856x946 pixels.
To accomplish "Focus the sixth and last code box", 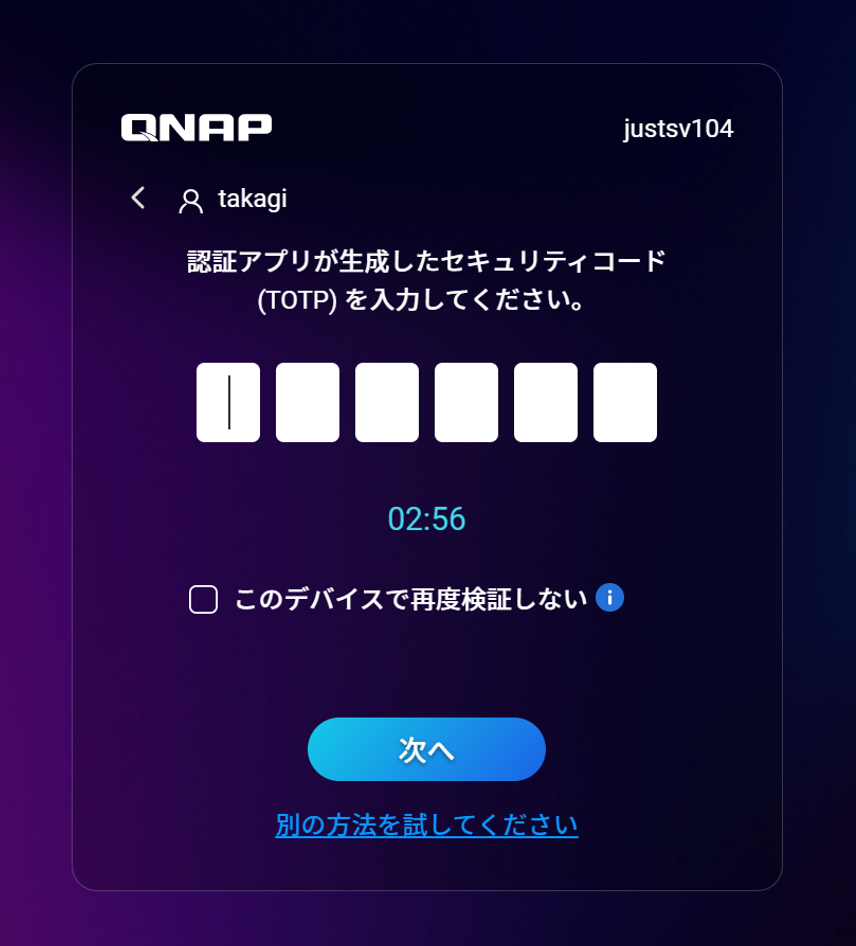I will pos(625,402).
